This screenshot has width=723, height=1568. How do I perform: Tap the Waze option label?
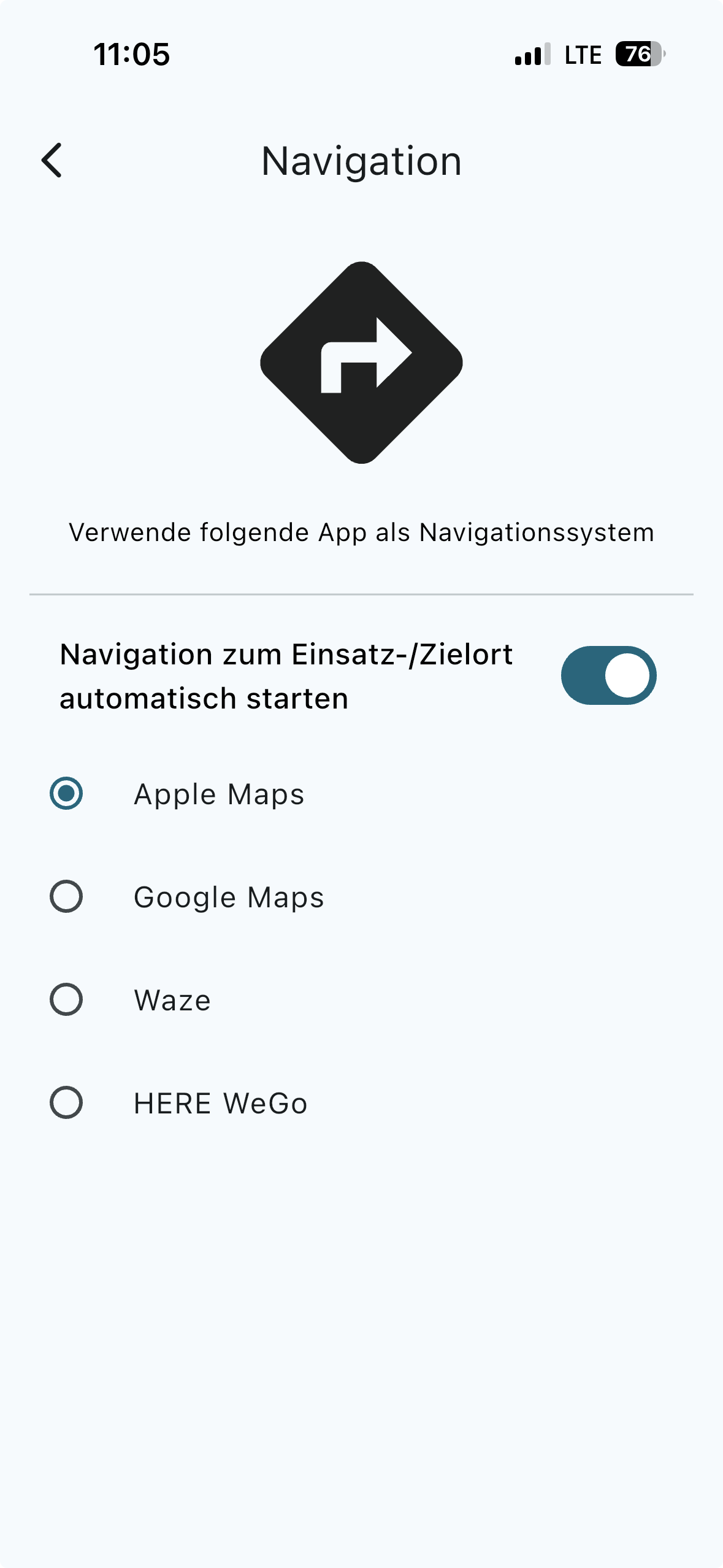[172, 1000]
